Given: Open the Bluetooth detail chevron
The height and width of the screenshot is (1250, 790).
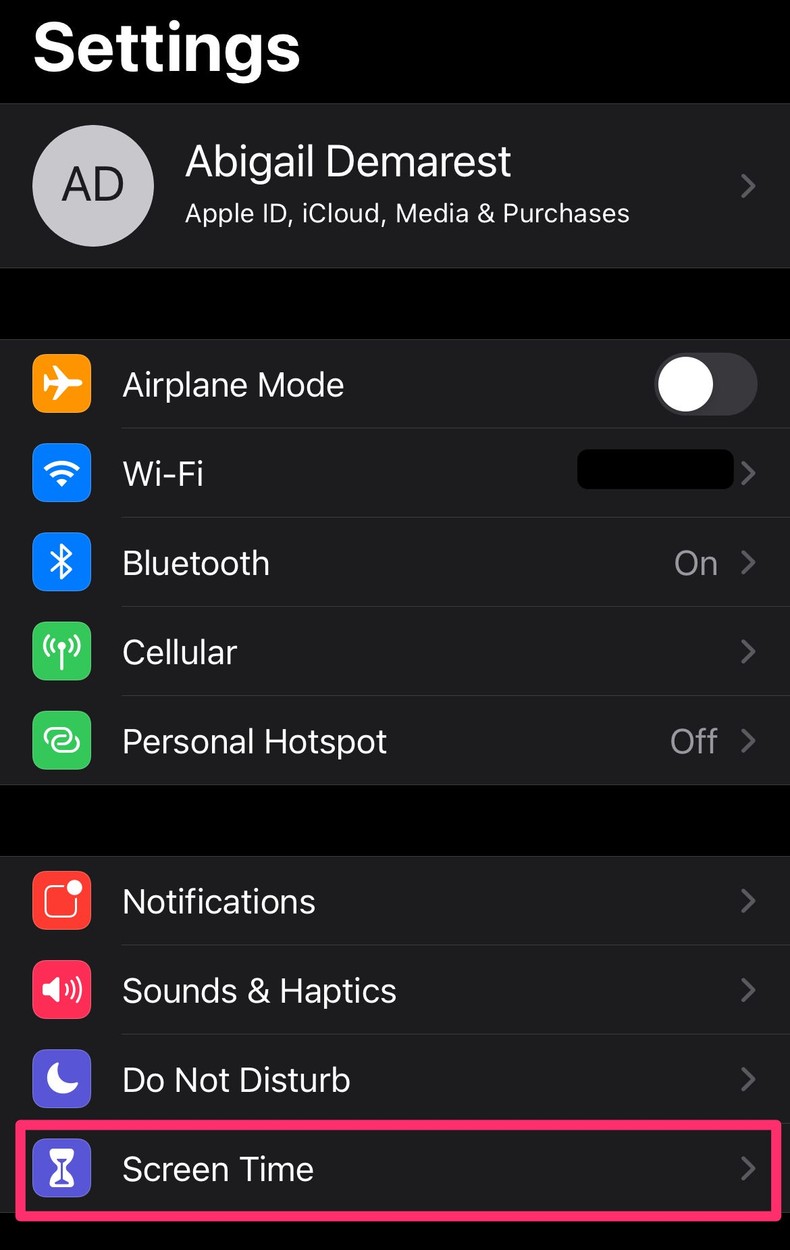Looking at the screenshot, I should (749, 562).
